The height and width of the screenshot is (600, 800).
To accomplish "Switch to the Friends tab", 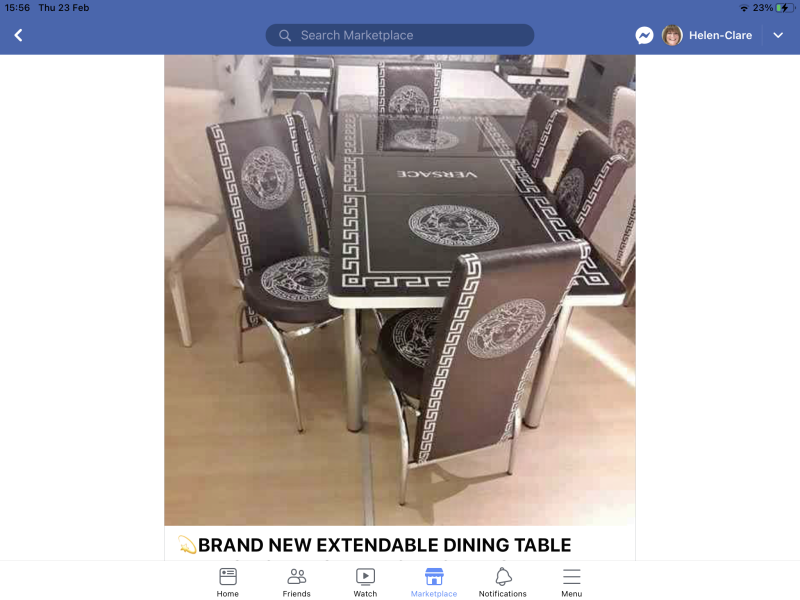I will (x=297, y=582).
